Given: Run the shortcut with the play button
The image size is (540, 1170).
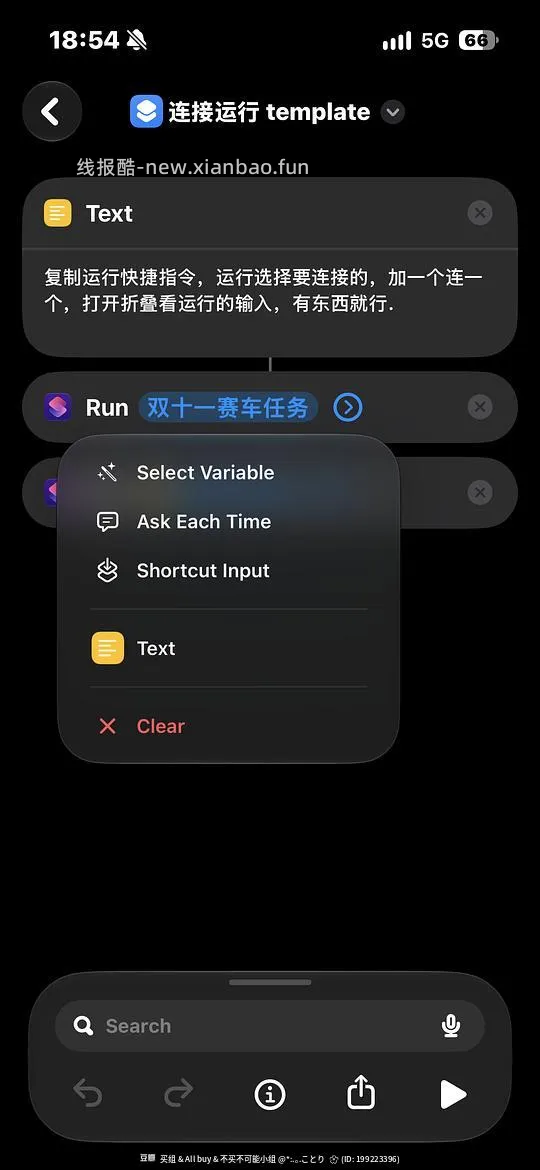Looking at the screenshot, I should [452, 1095].
